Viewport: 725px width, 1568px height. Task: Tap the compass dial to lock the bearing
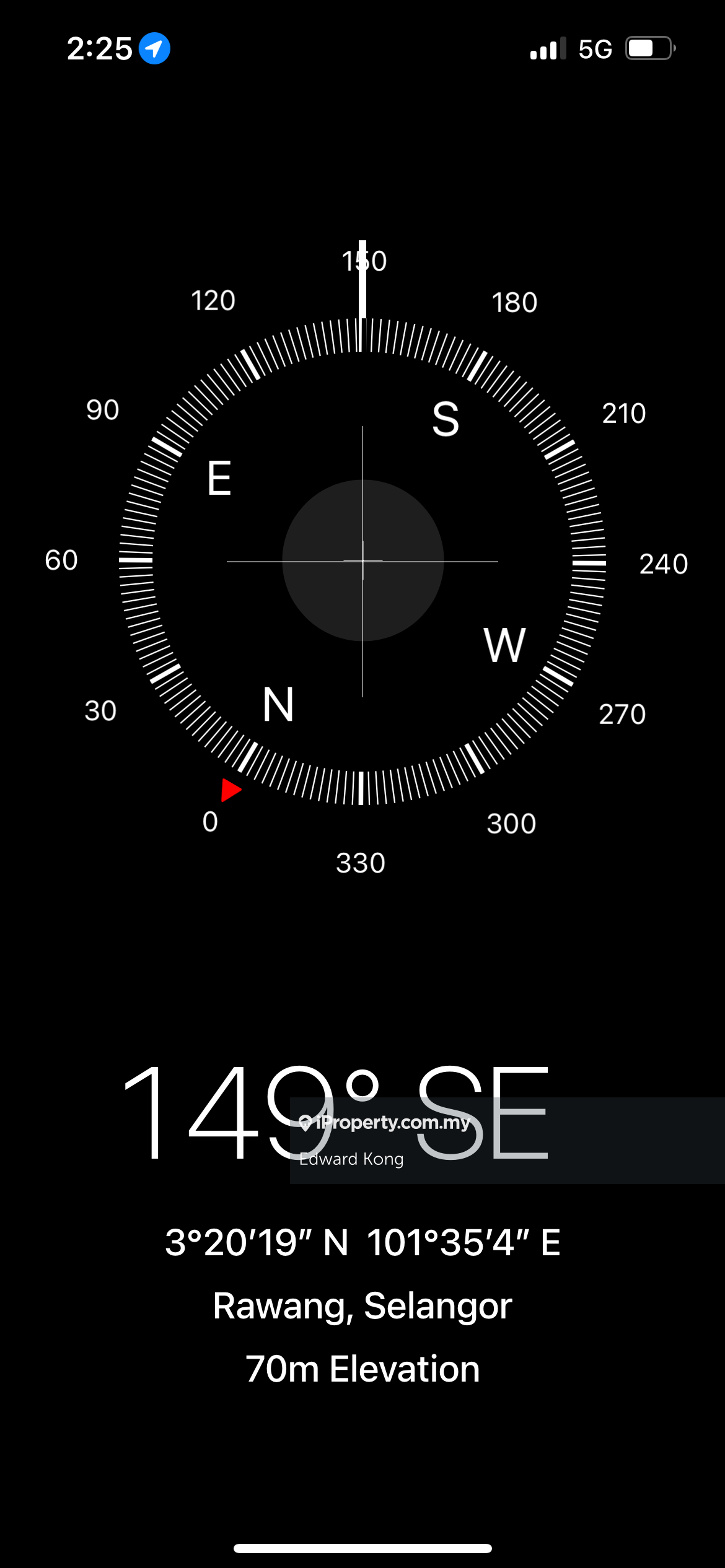[362, 561]
